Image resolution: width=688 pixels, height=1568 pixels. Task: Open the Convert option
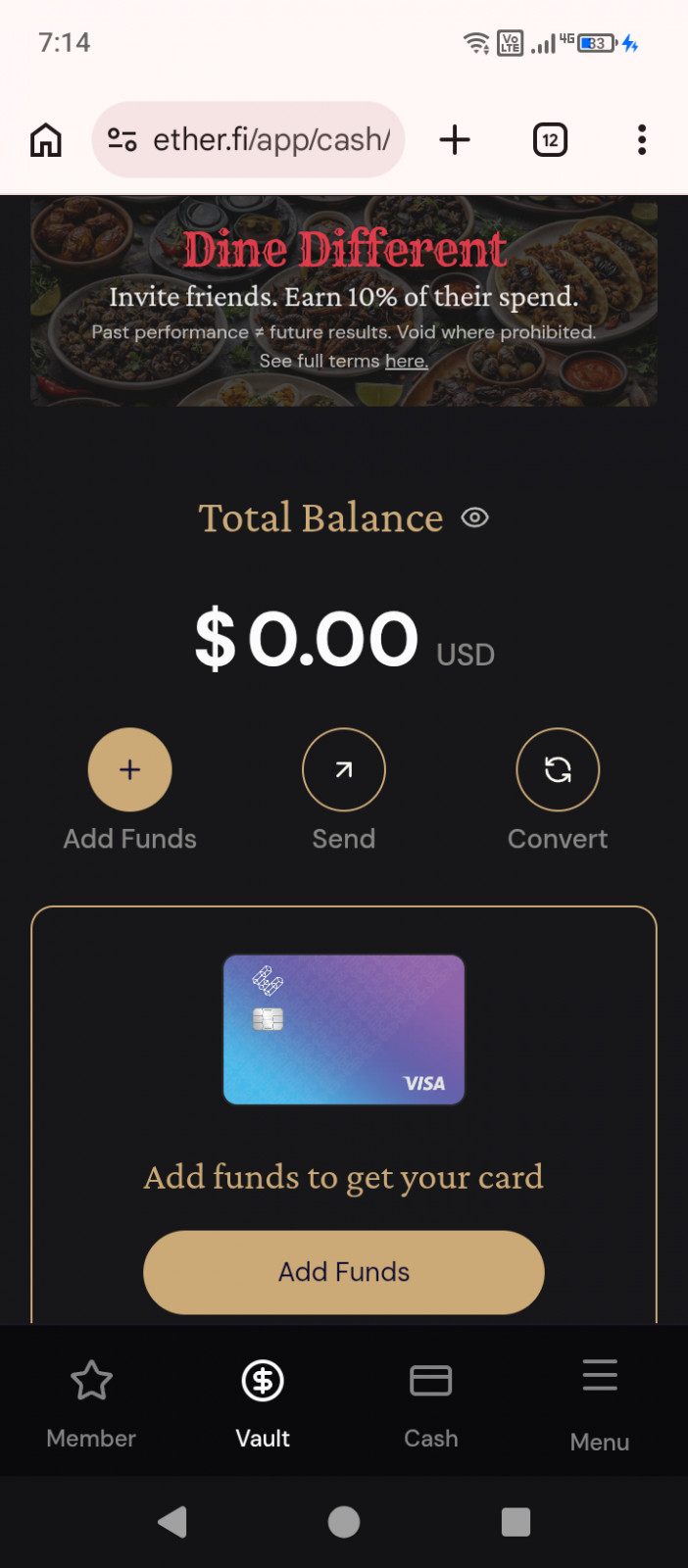click(x=558, y=770)
